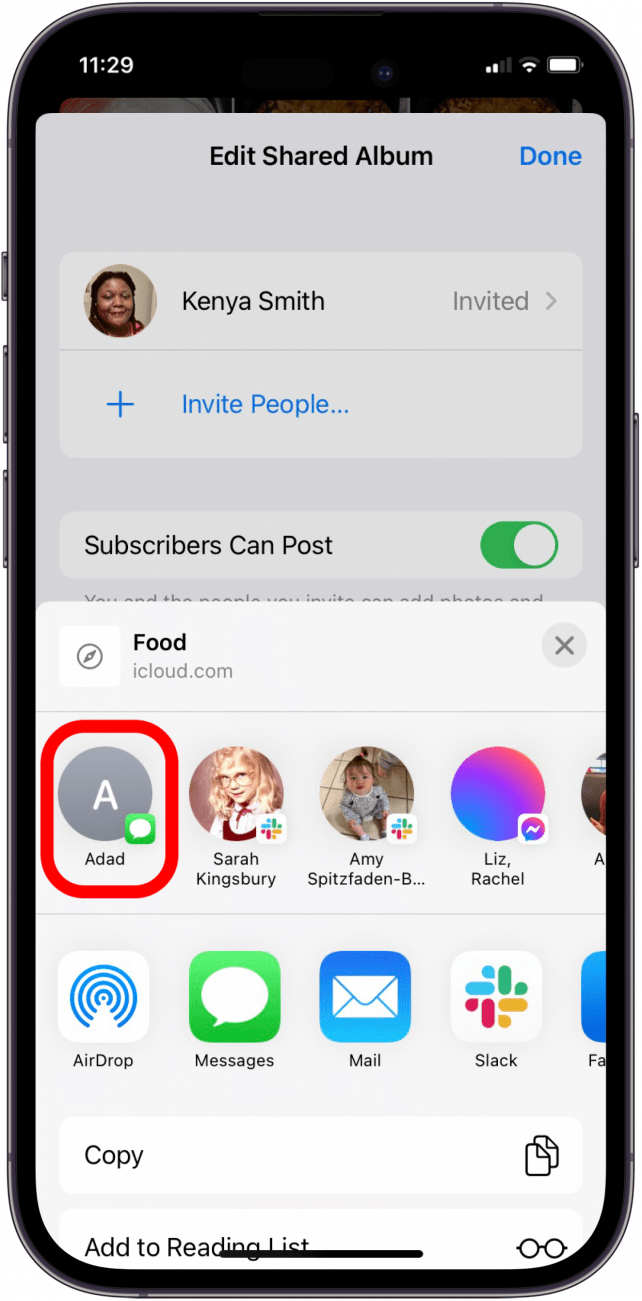Share to Liz, Rachel on Messenger
642x1301 pixels.
(497, 795)
